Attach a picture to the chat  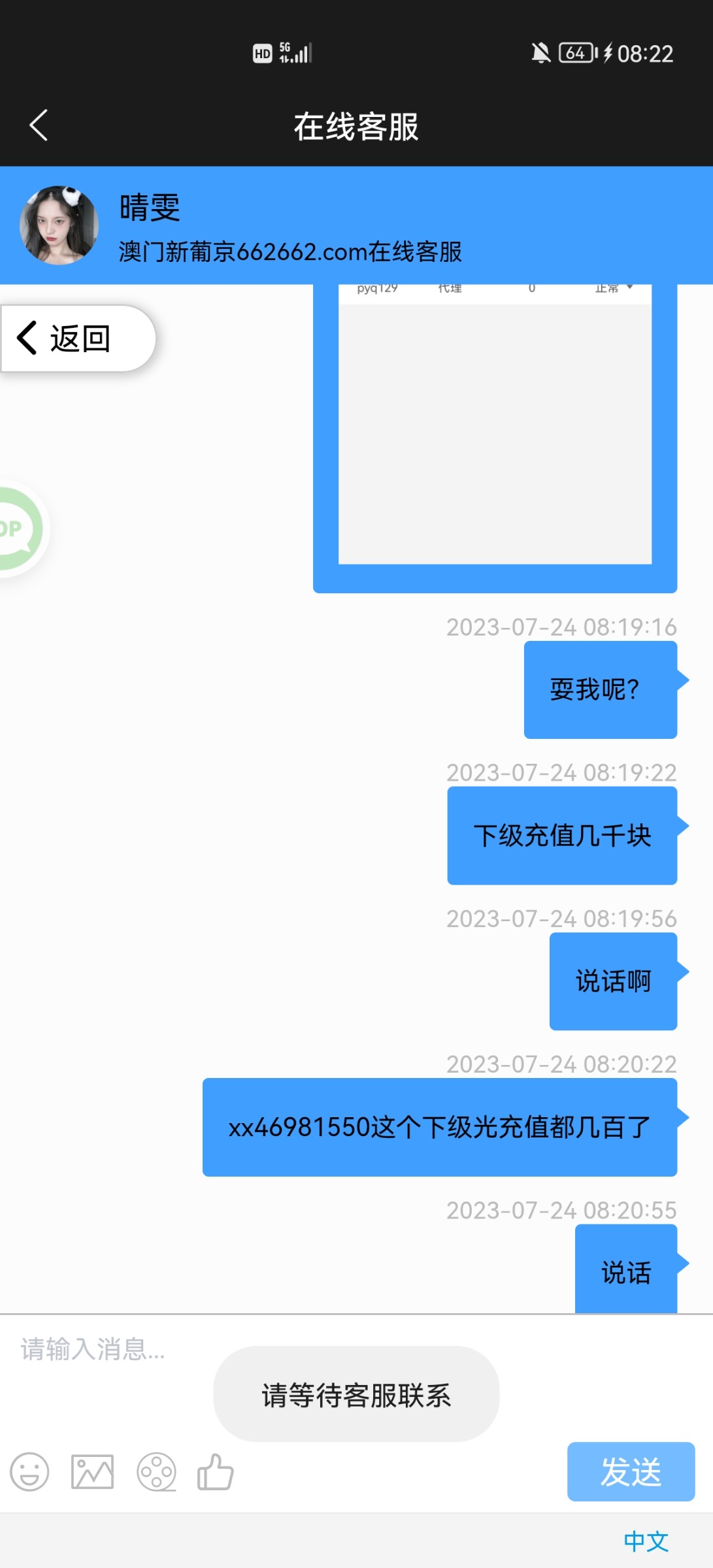(x=92, y=1472)
